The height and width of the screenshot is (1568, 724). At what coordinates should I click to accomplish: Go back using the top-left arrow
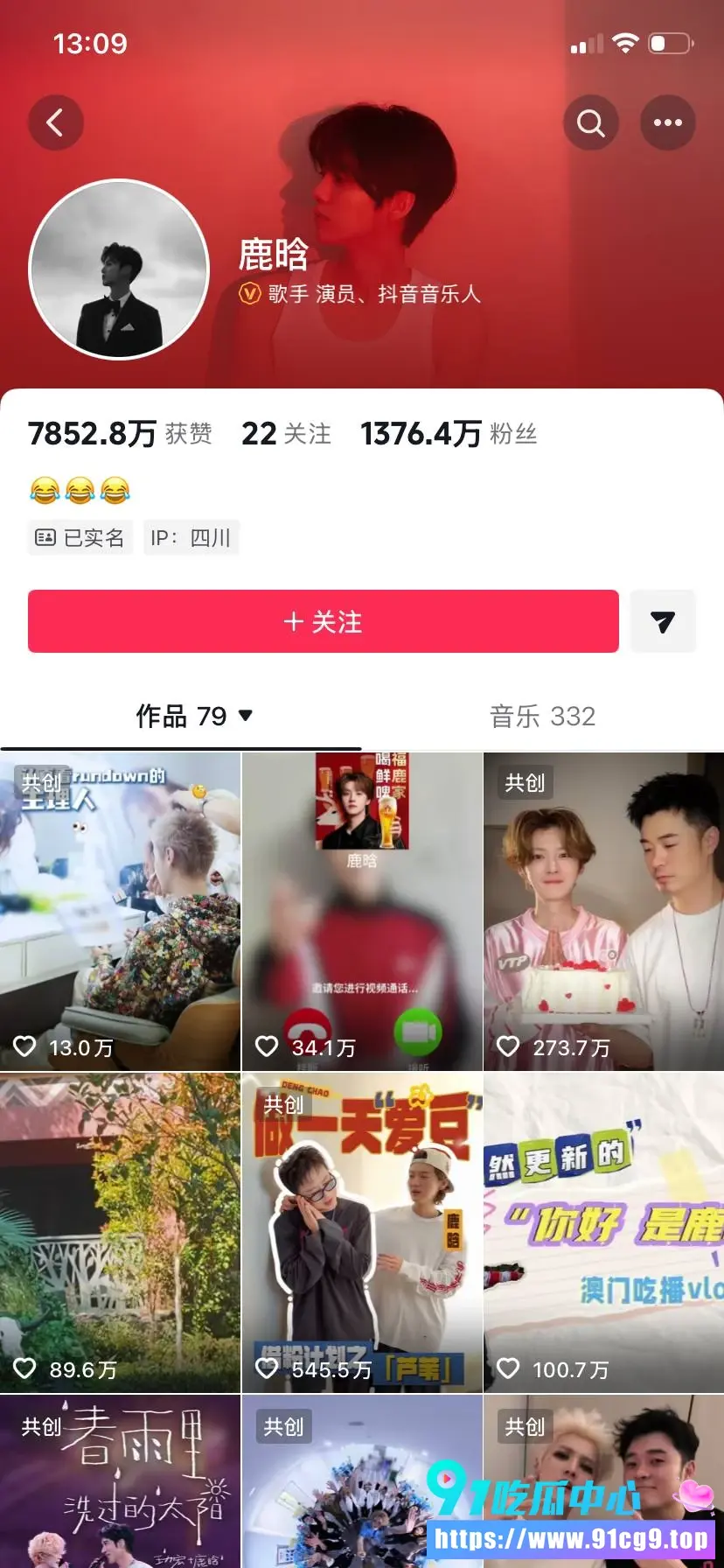(56, 122)
